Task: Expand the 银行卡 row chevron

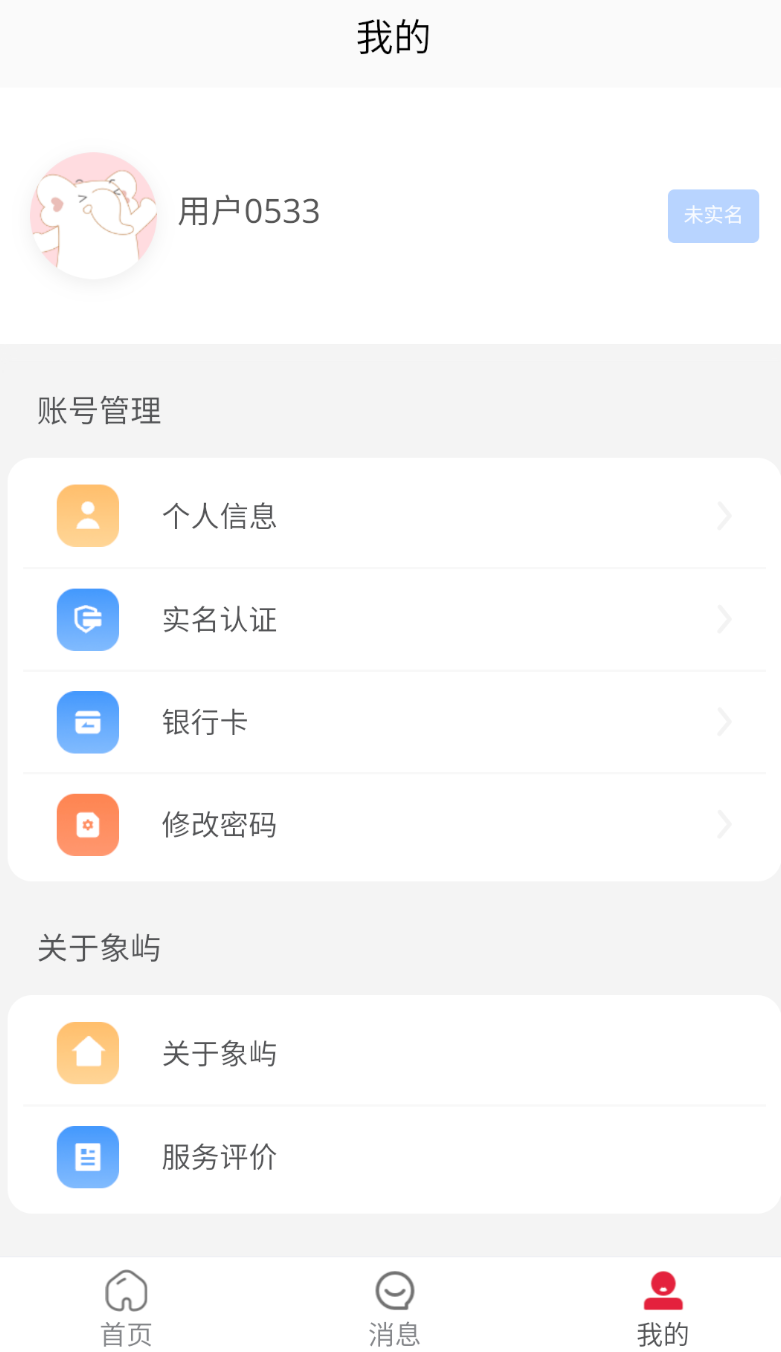Action: click(723, 722)
